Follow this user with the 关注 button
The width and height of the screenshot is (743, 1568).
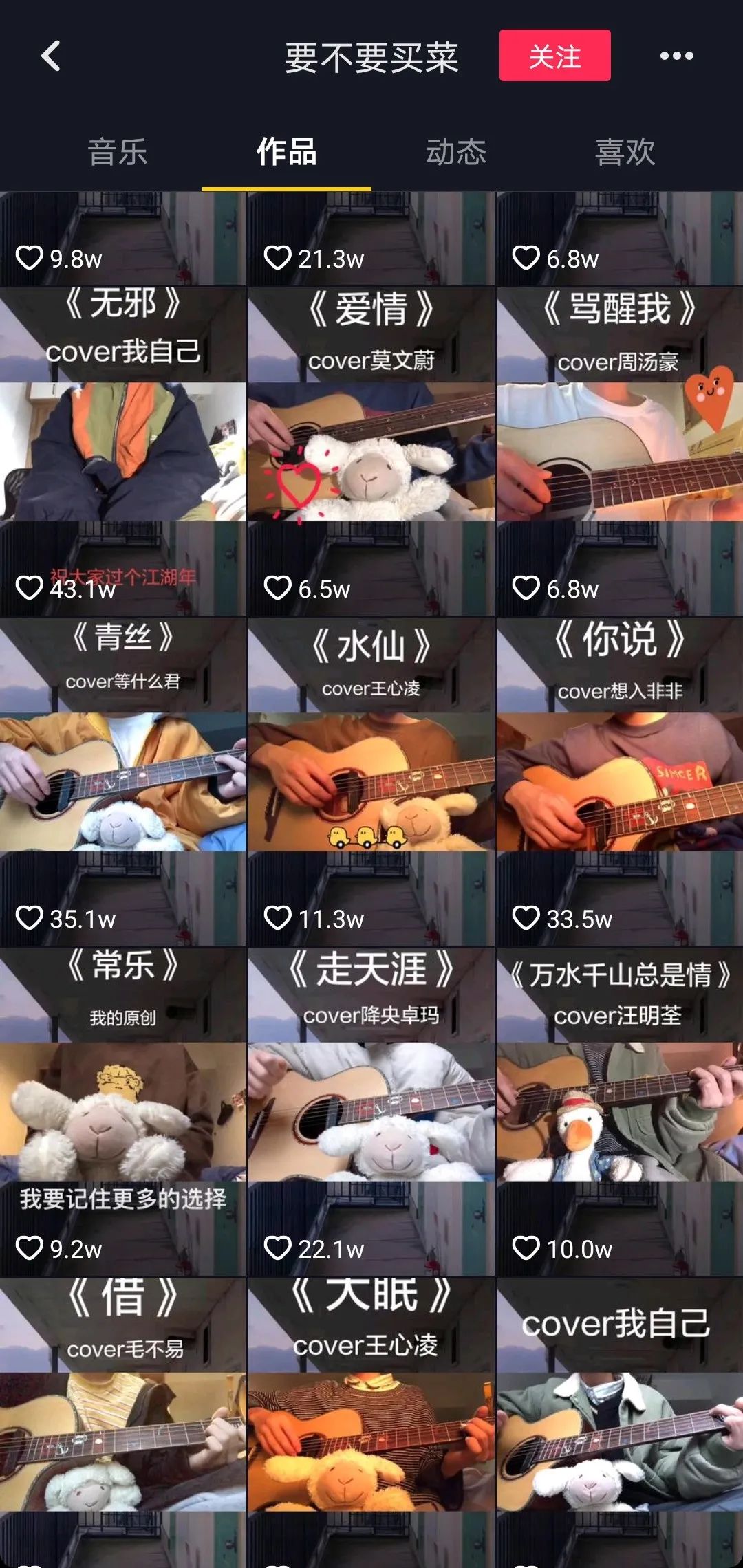click(x=554, y=56)
